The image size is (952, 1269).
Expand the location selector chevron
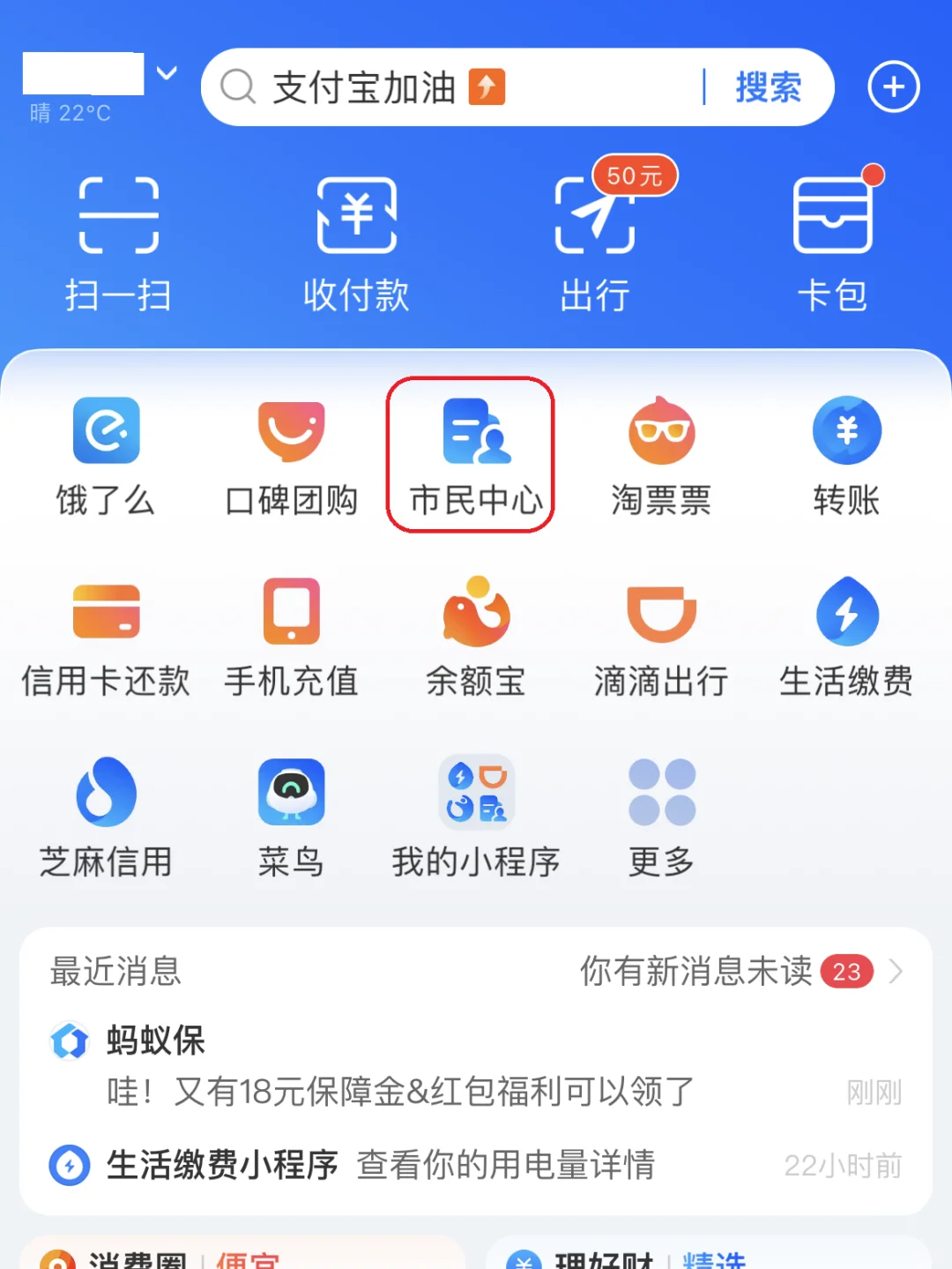click(167, 72)
